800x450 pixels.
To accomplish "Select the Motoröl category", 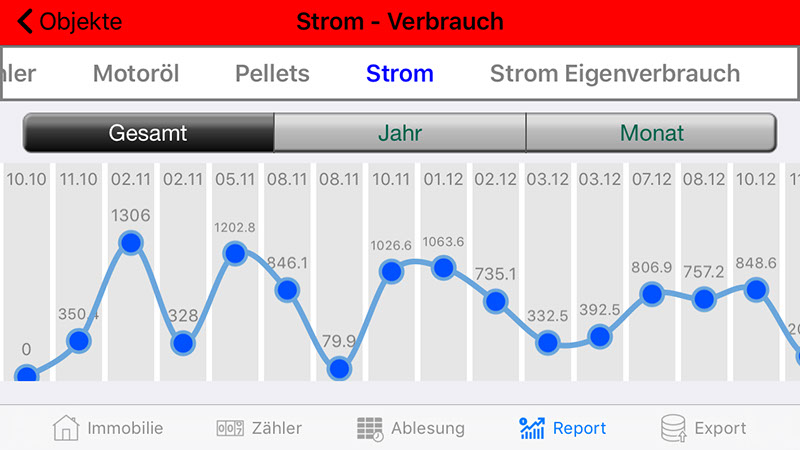I will (136, 73).
